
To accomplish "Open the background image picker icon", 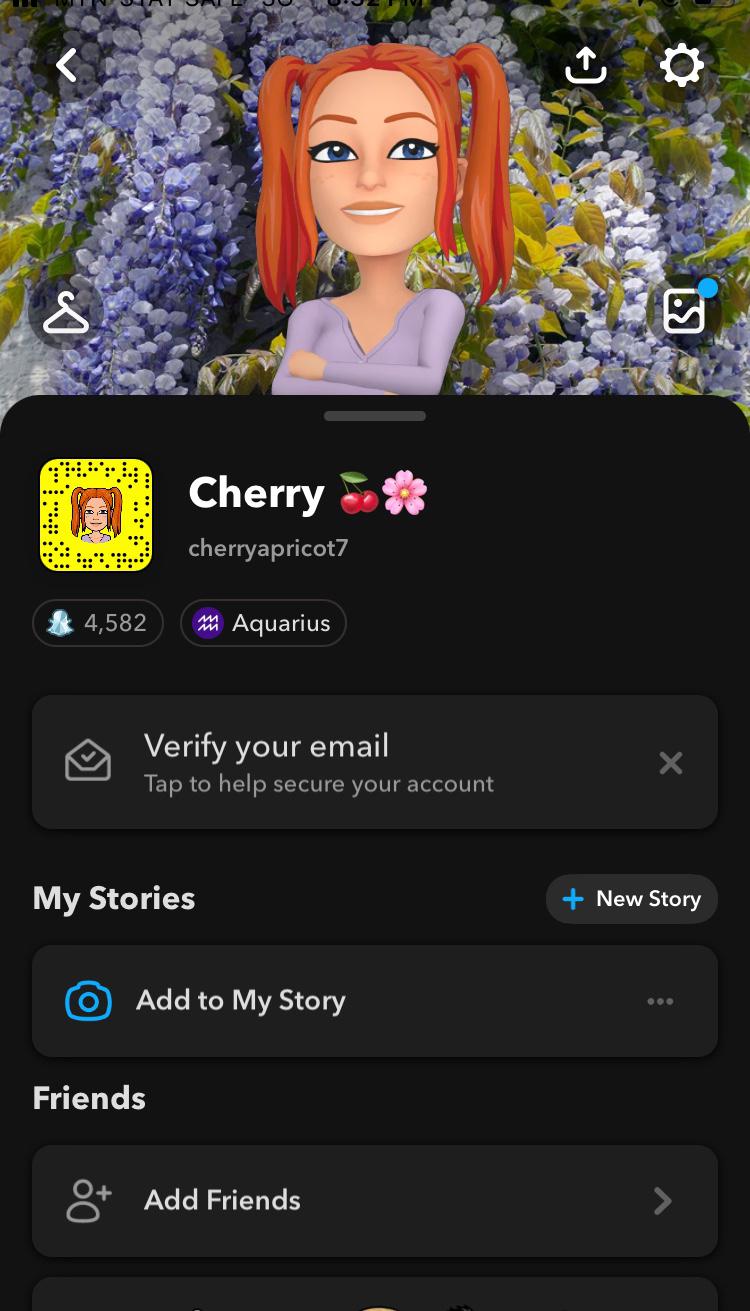I will pyautogui.click(x=684, y=313).
